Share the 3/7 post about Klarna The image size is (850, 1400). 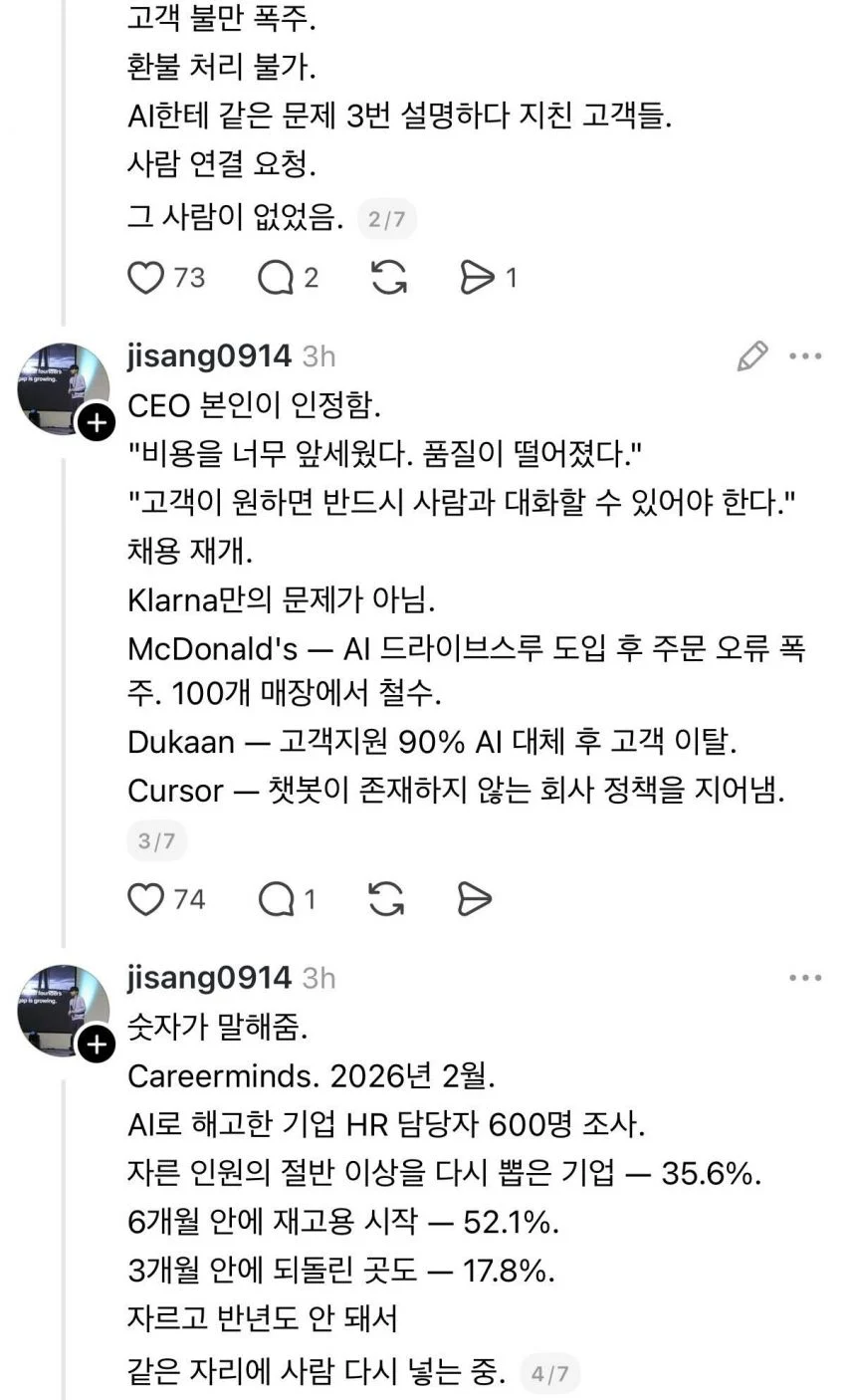(x=475, y=899)
